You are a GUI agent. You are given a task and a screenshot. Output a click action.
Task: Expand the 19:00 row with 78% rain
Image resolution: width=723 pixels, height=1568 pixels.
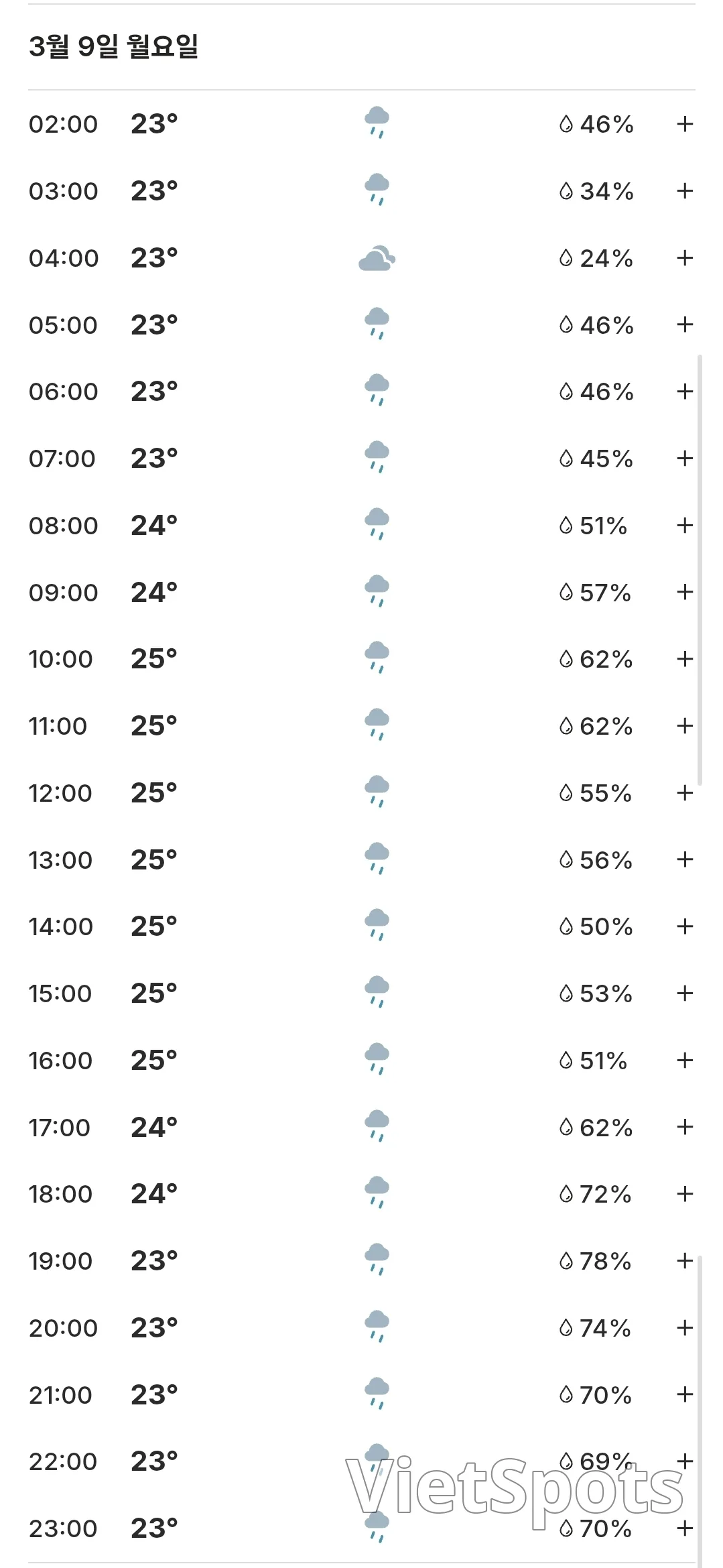click(x=684, y=1261)
